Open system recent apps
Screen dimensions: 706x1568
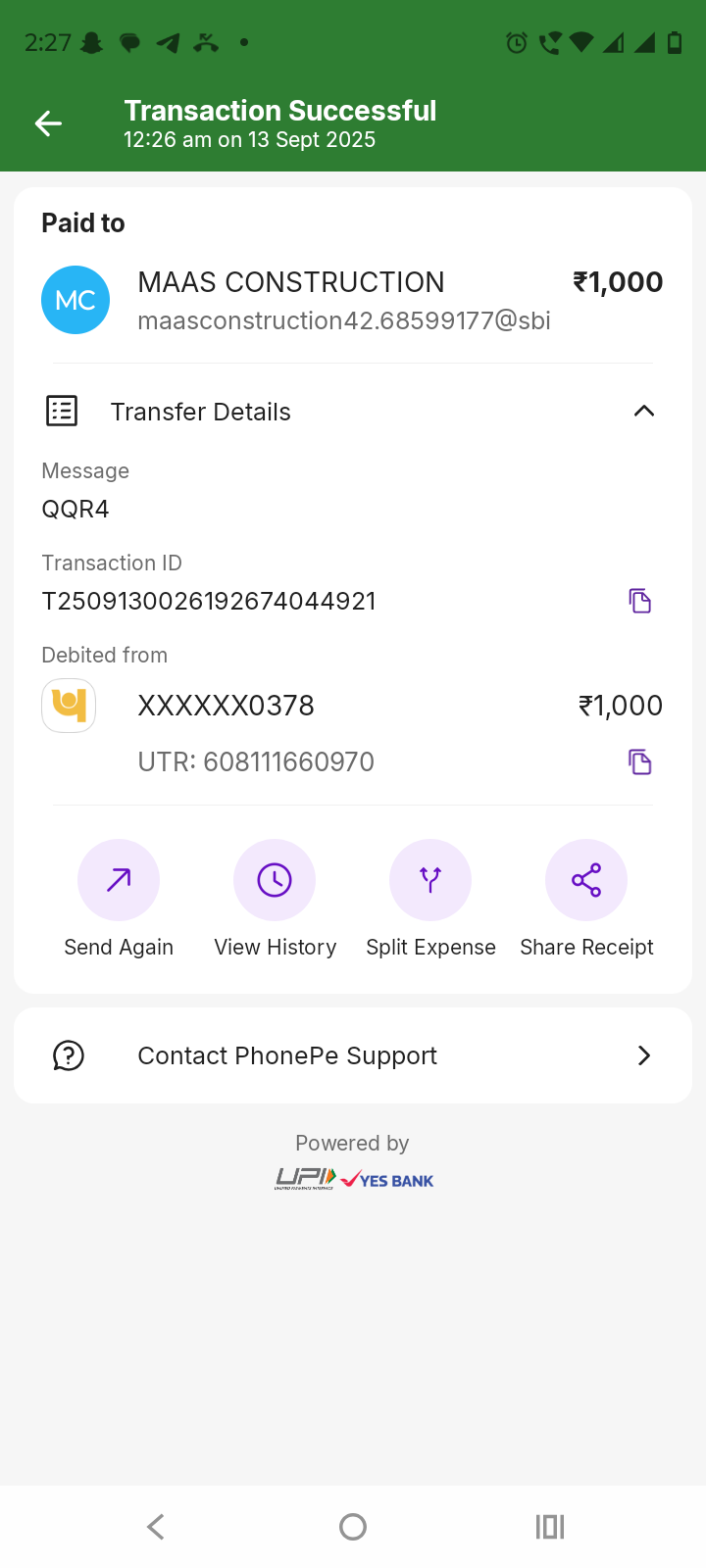tap(550, 1527)
